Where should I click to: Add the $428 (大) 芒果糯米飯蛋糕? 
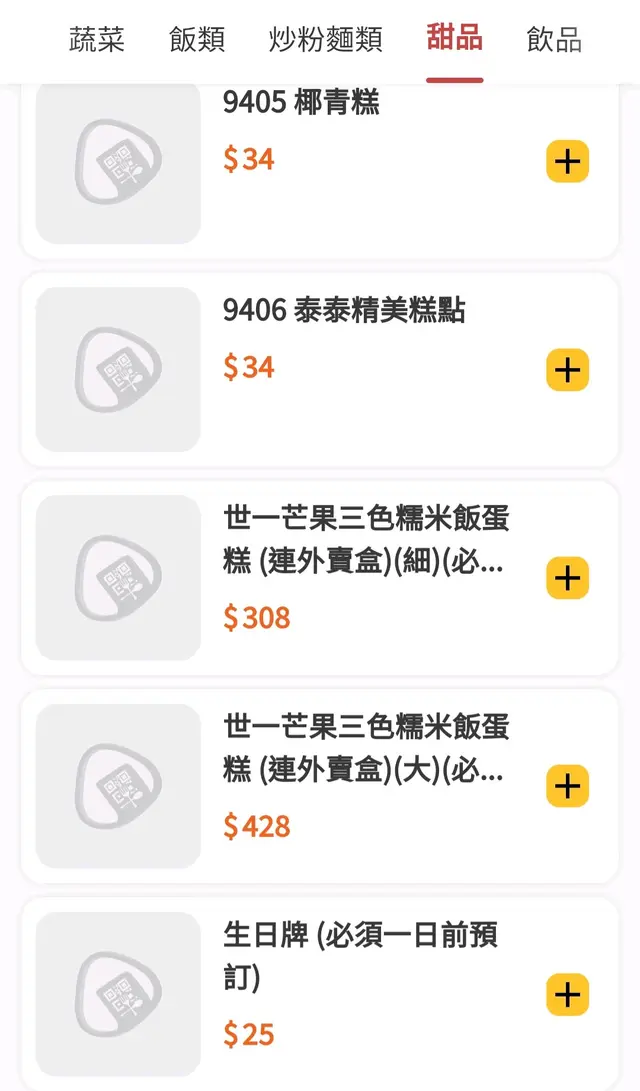click(x=567, y=786)
